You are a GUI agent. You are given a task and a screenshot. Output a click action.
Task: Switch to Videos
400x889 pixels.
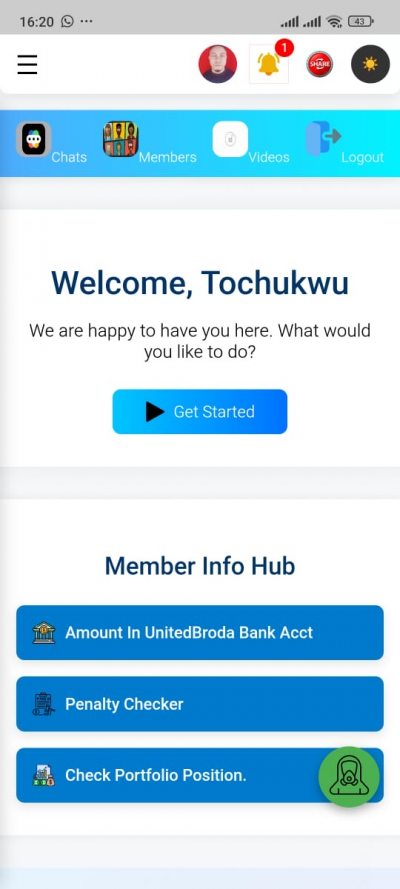pyautogui.click(x=251, y=142)
